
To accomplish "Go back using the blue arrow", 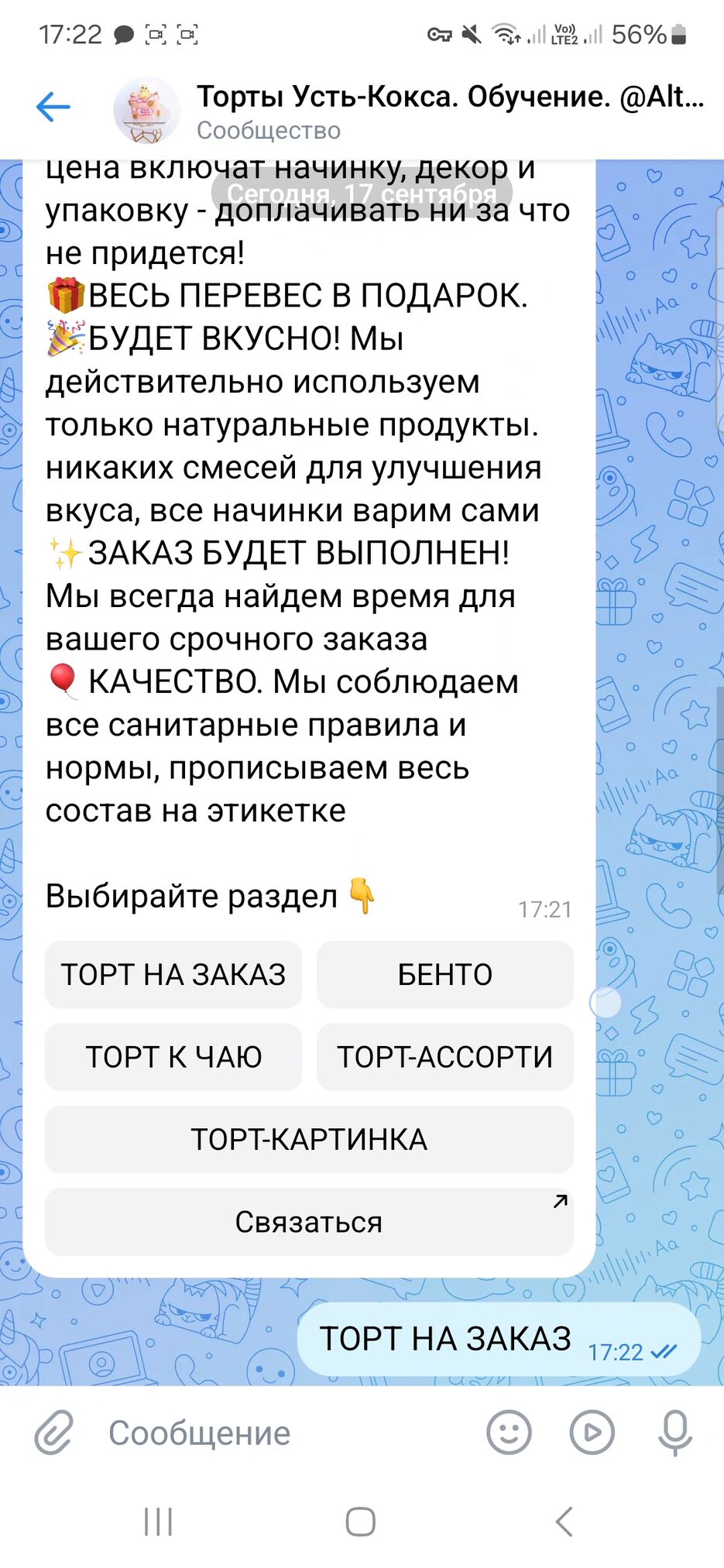I will [53, 107].
